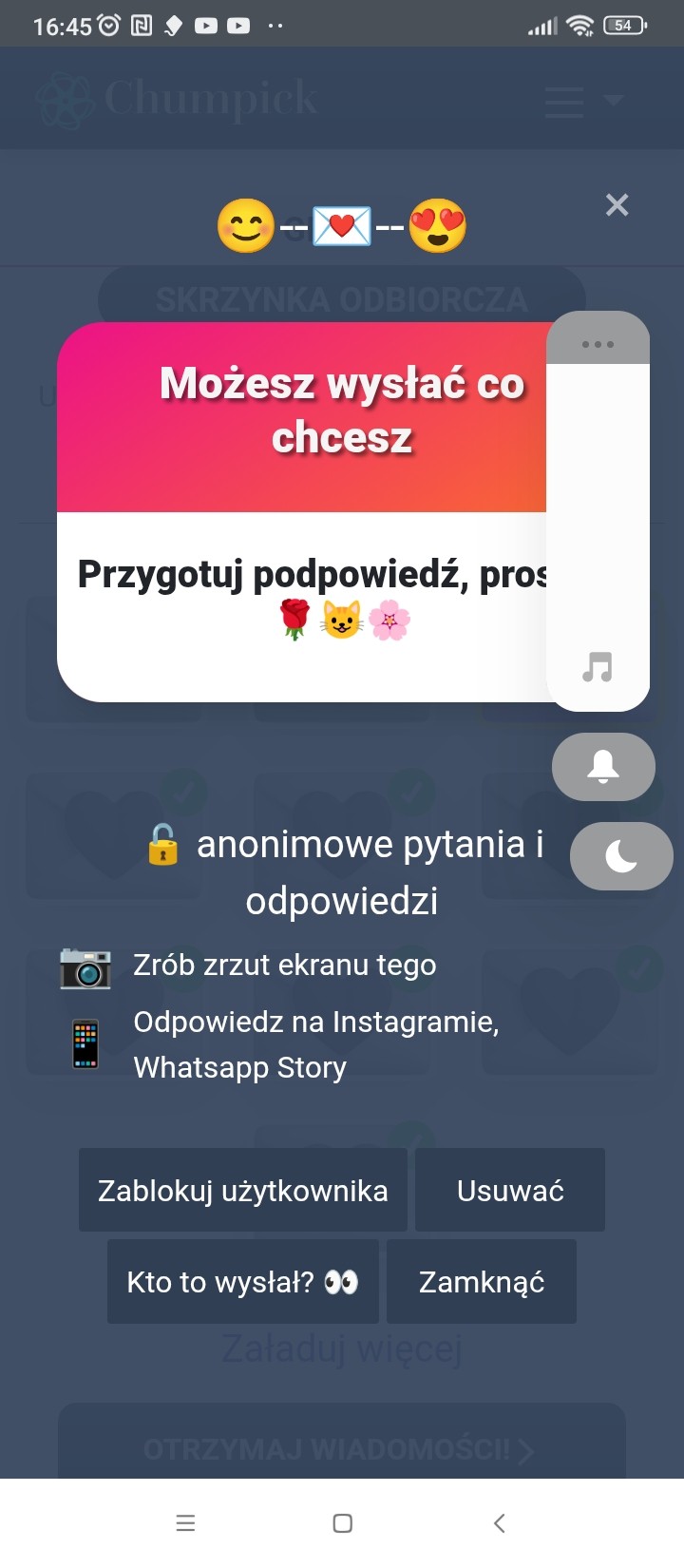Delete the message with Usuwać

(510, 1190)
